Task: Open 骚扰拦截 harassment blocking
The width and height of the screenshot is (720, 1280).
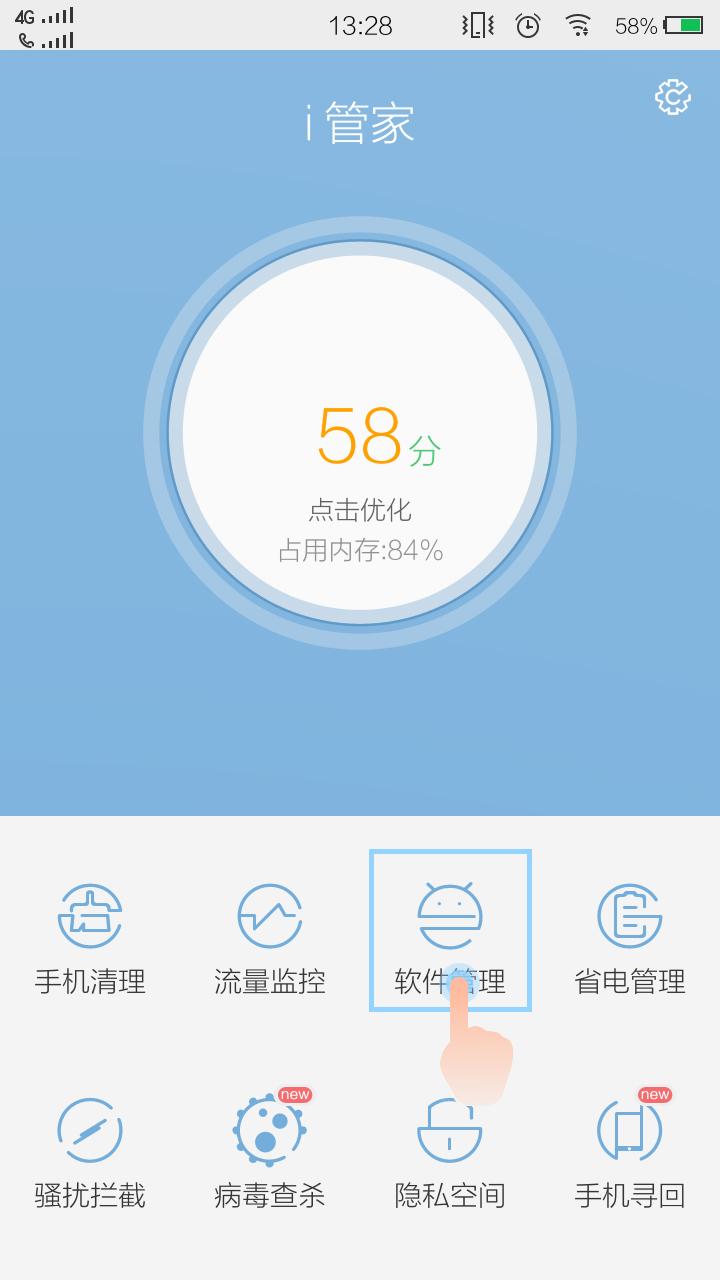Action: click(90, 1152)
